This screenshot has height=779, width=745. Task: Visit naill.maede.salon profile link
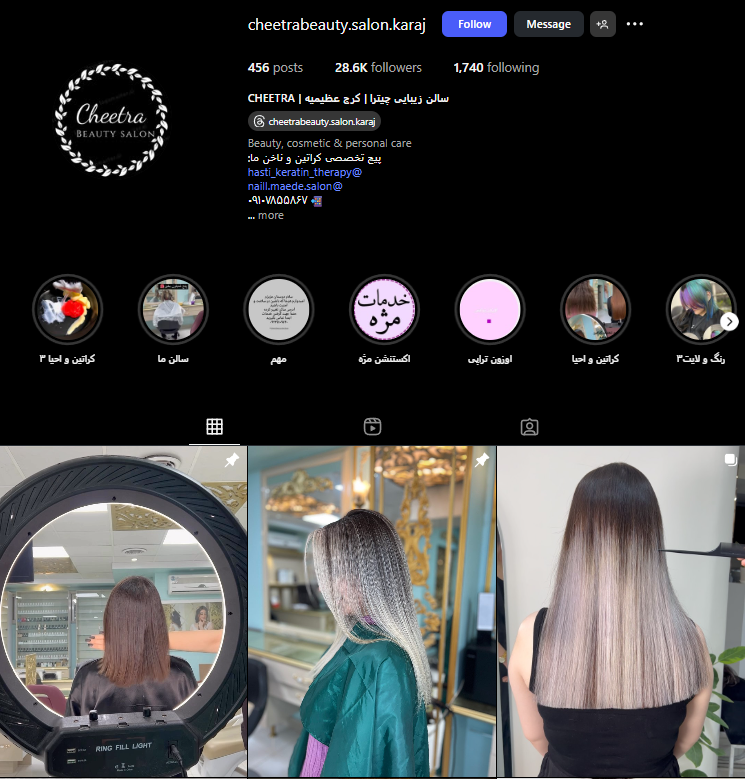pyautogui.click(x=295, y=186)
